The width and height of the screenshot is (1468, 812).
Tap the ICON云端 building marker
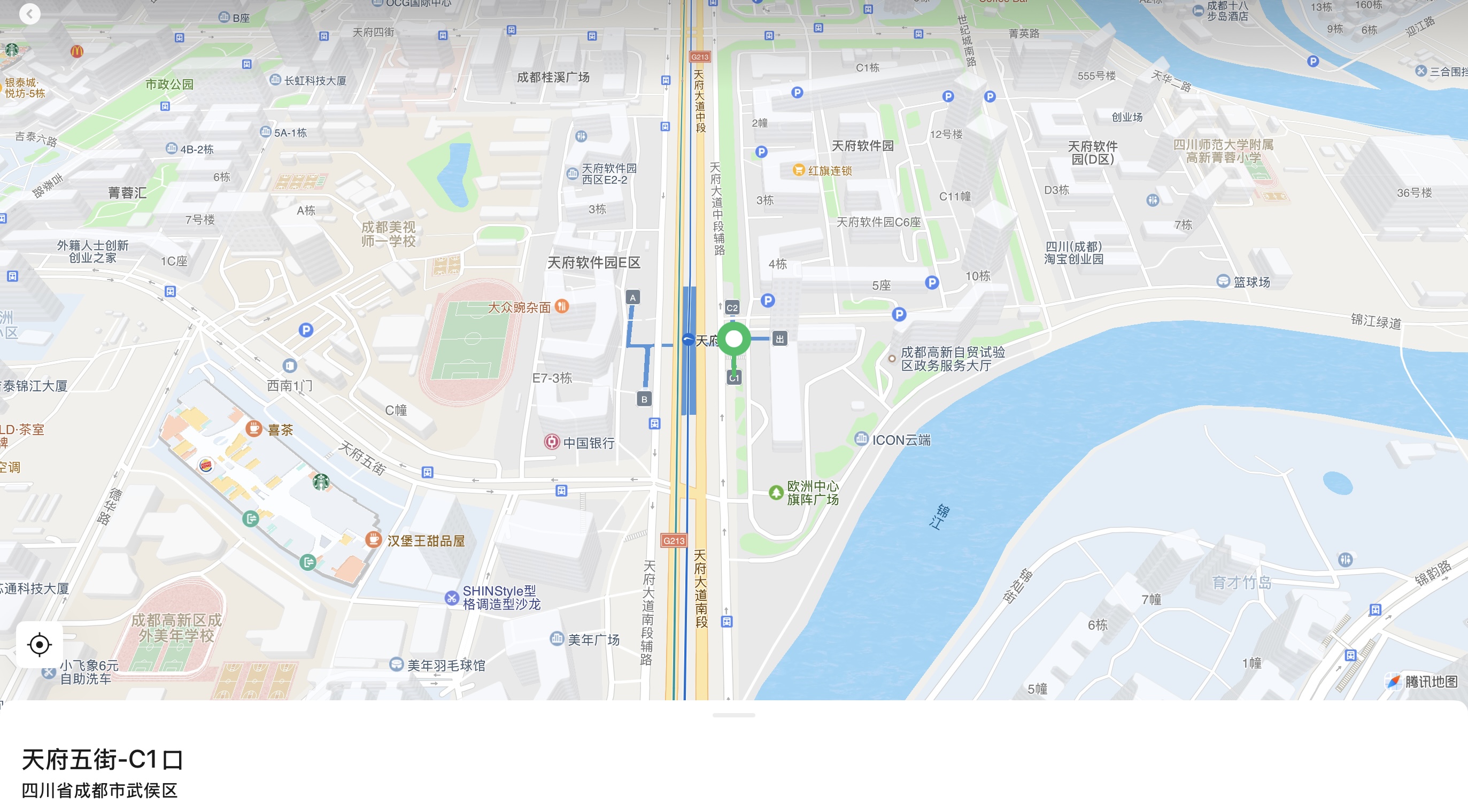(861, 439)
